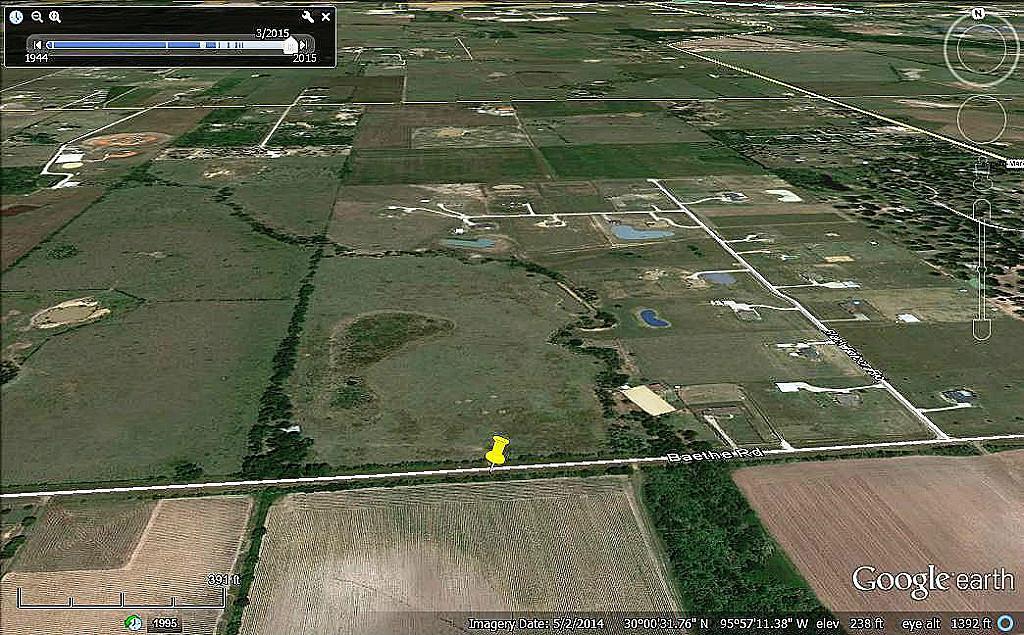Step to the next imagery date
Viewport: 1024px width, 635px height.
pos(303,45)
